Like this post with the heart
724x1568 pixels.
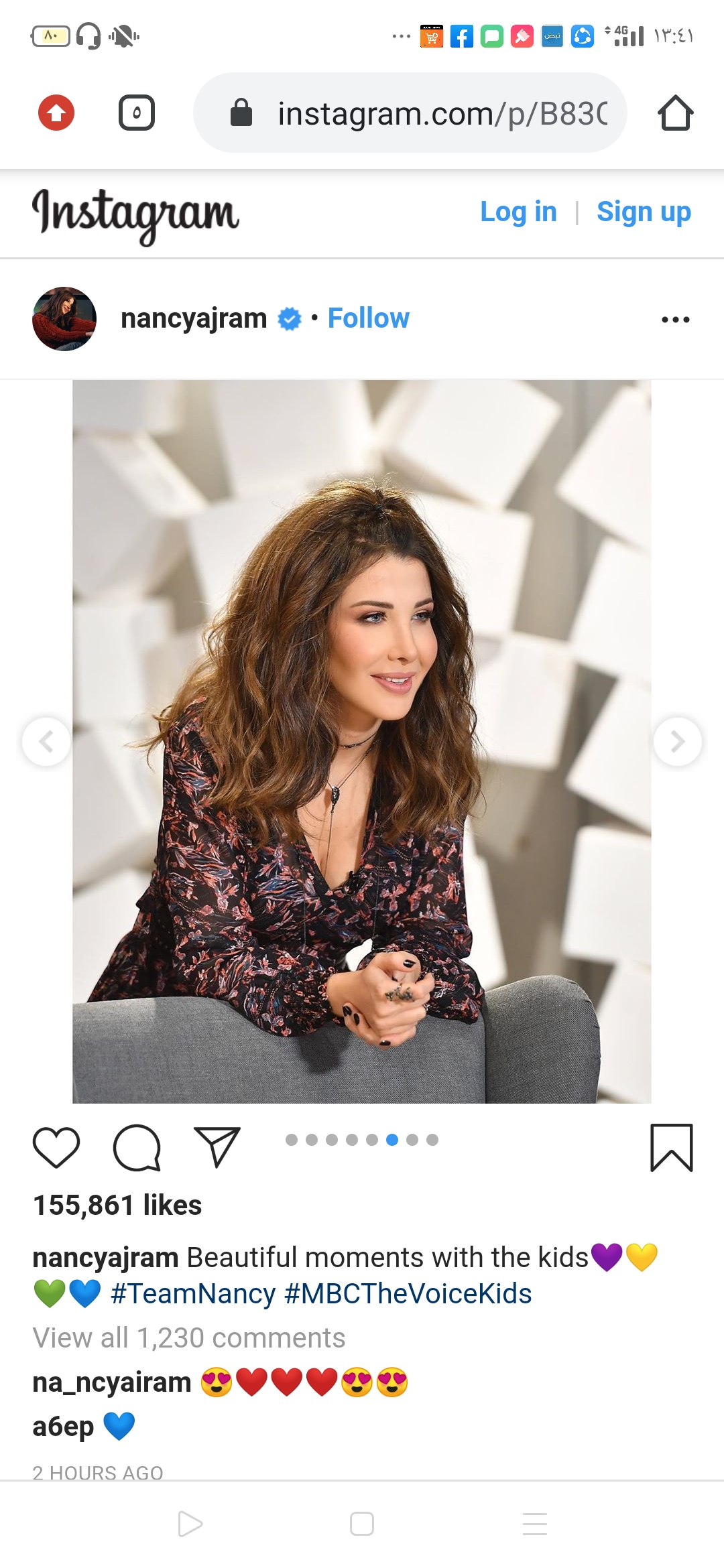[x=56, y=1147]
